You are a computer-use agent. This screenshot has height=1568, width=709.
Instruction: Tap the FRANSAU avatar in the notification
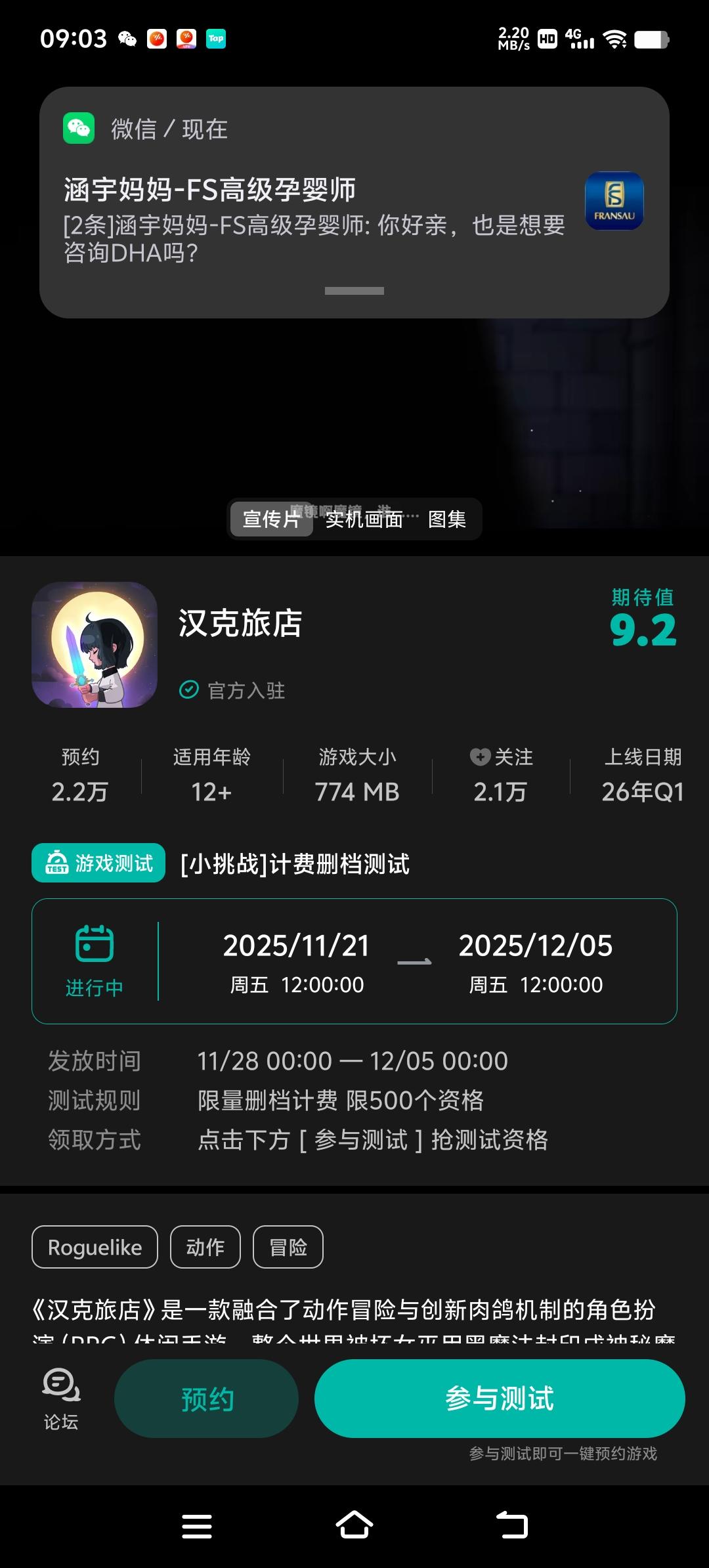click(614, 202)
